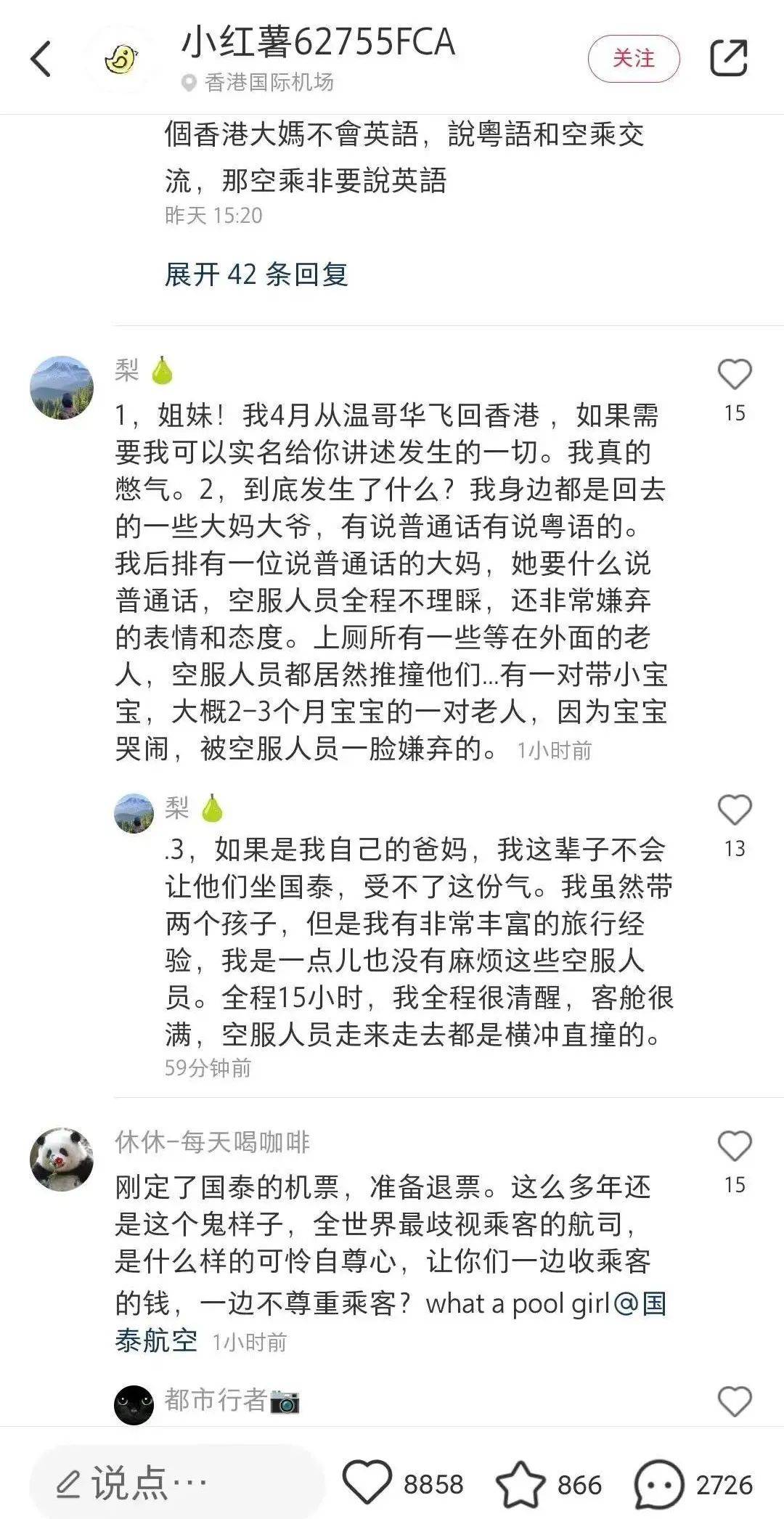784x1519 pixels.
Task: Open 休休-每天喝咖啡's profile avatar
Action: pyautogui.click(x=62, y=1160)
